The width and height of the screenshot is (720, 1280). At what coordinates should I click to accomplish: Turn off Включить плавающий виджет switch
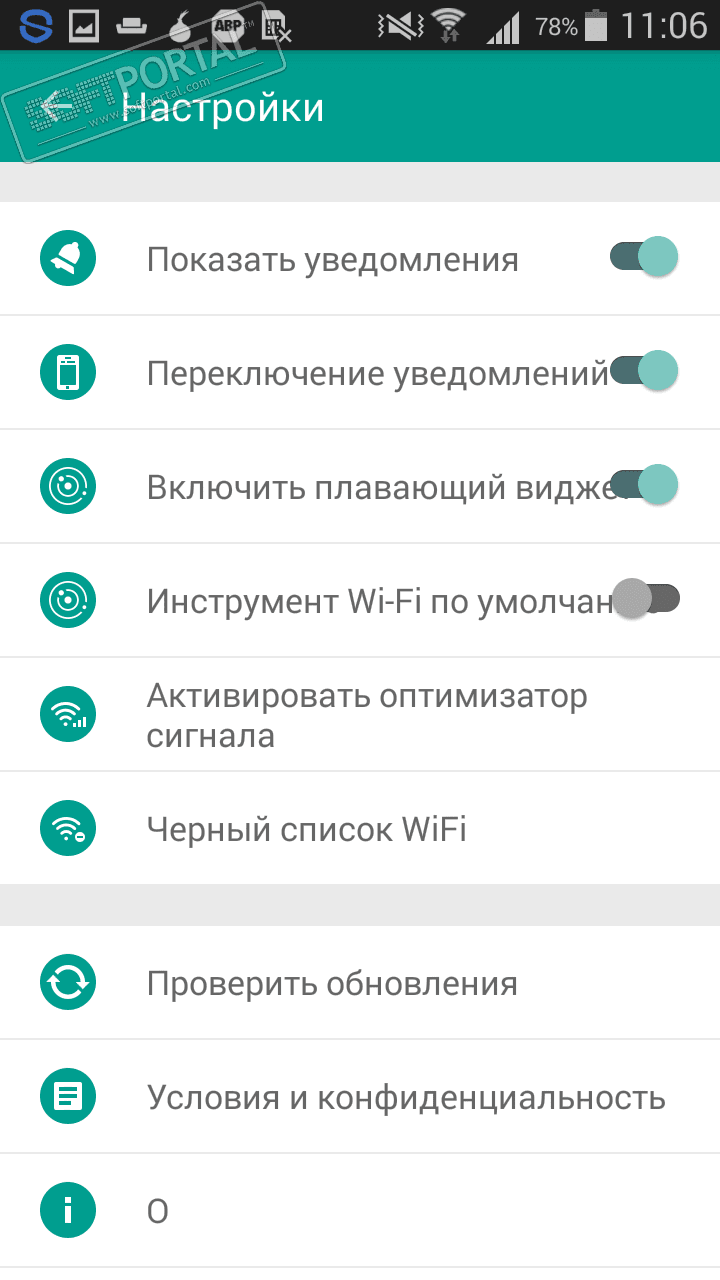(644, 485)
